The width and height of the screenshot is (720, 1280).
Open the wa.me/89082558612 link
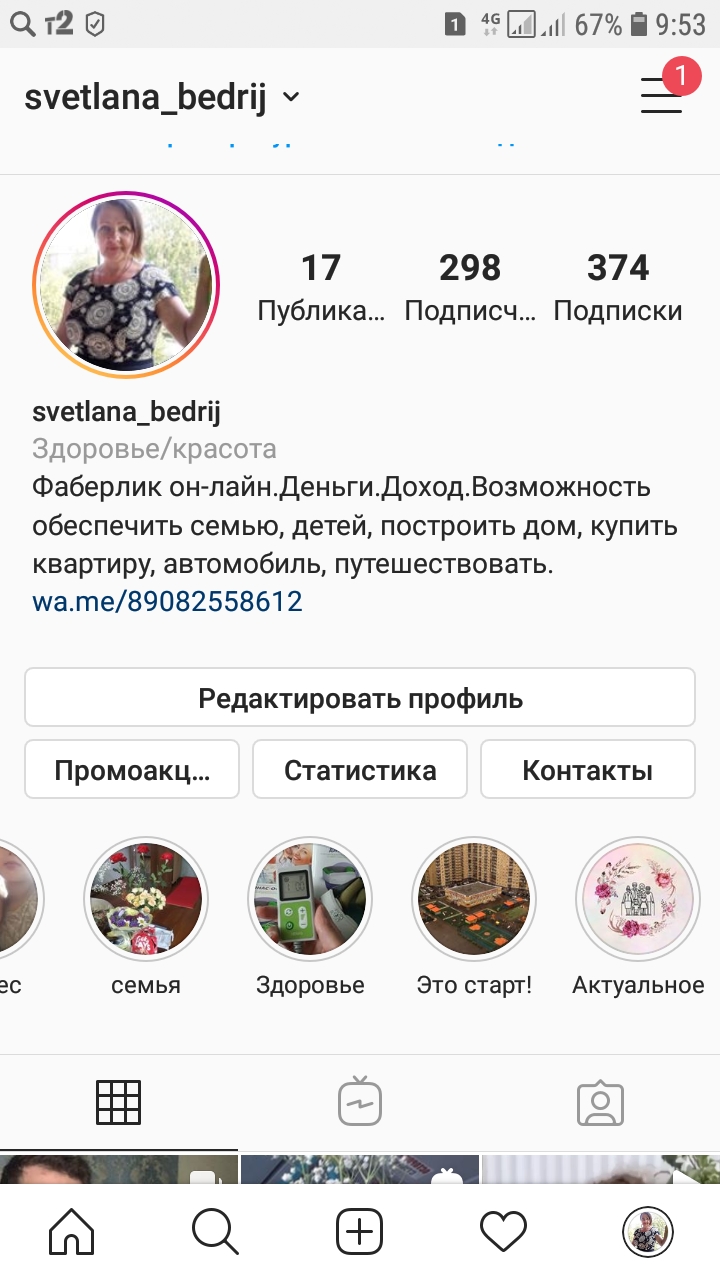168,601
